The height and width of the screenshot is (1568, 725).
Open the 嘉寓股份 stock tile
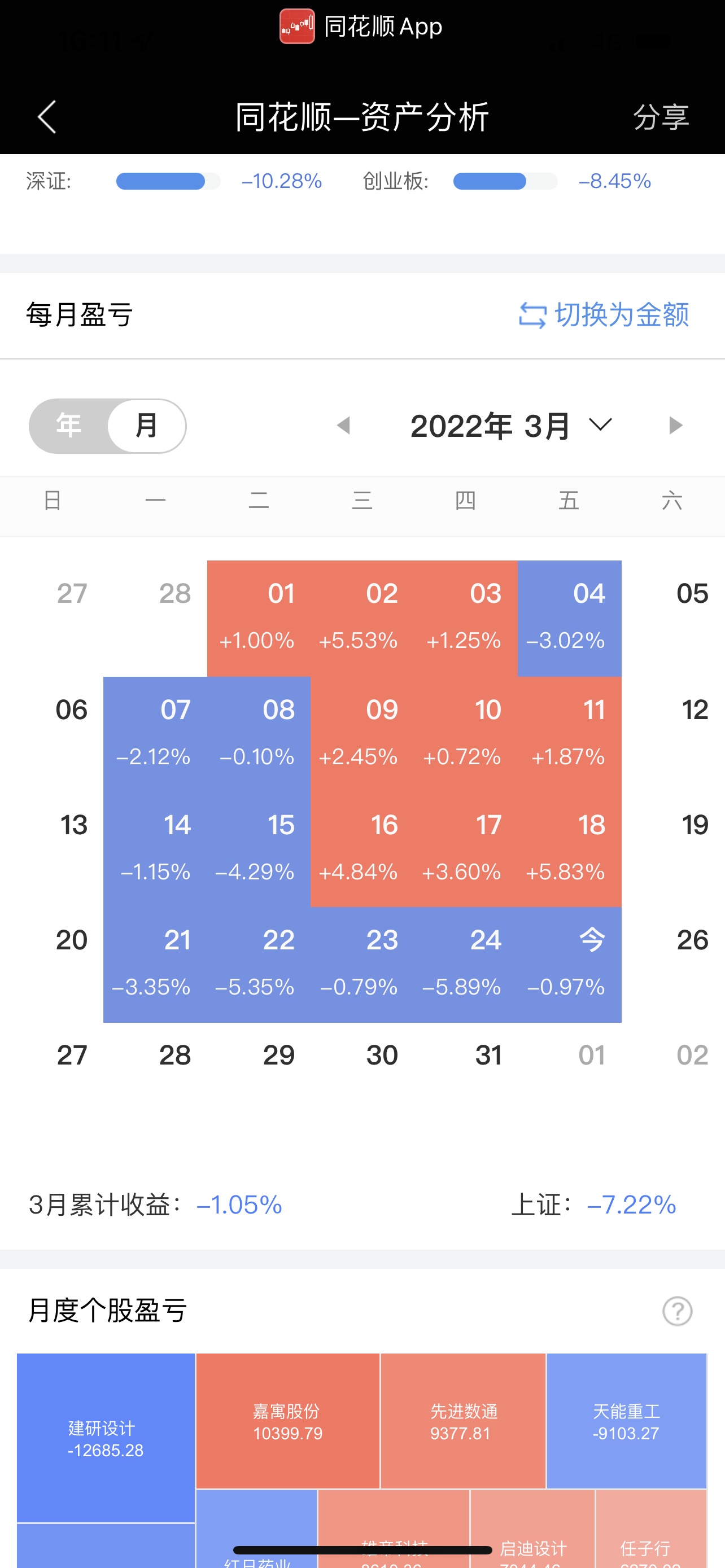(288, 1421)
